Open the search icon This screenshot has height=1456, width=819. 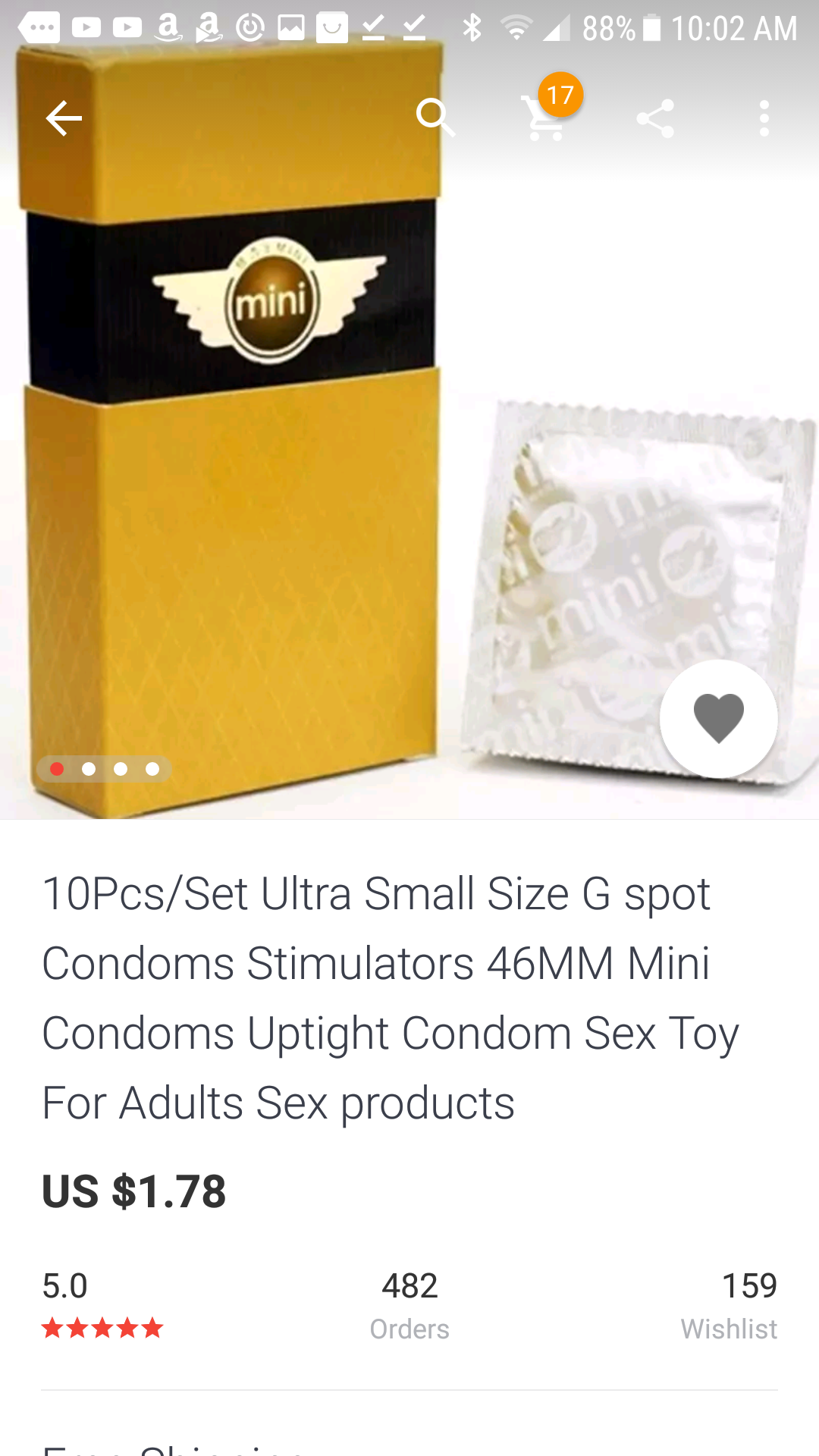435,118
